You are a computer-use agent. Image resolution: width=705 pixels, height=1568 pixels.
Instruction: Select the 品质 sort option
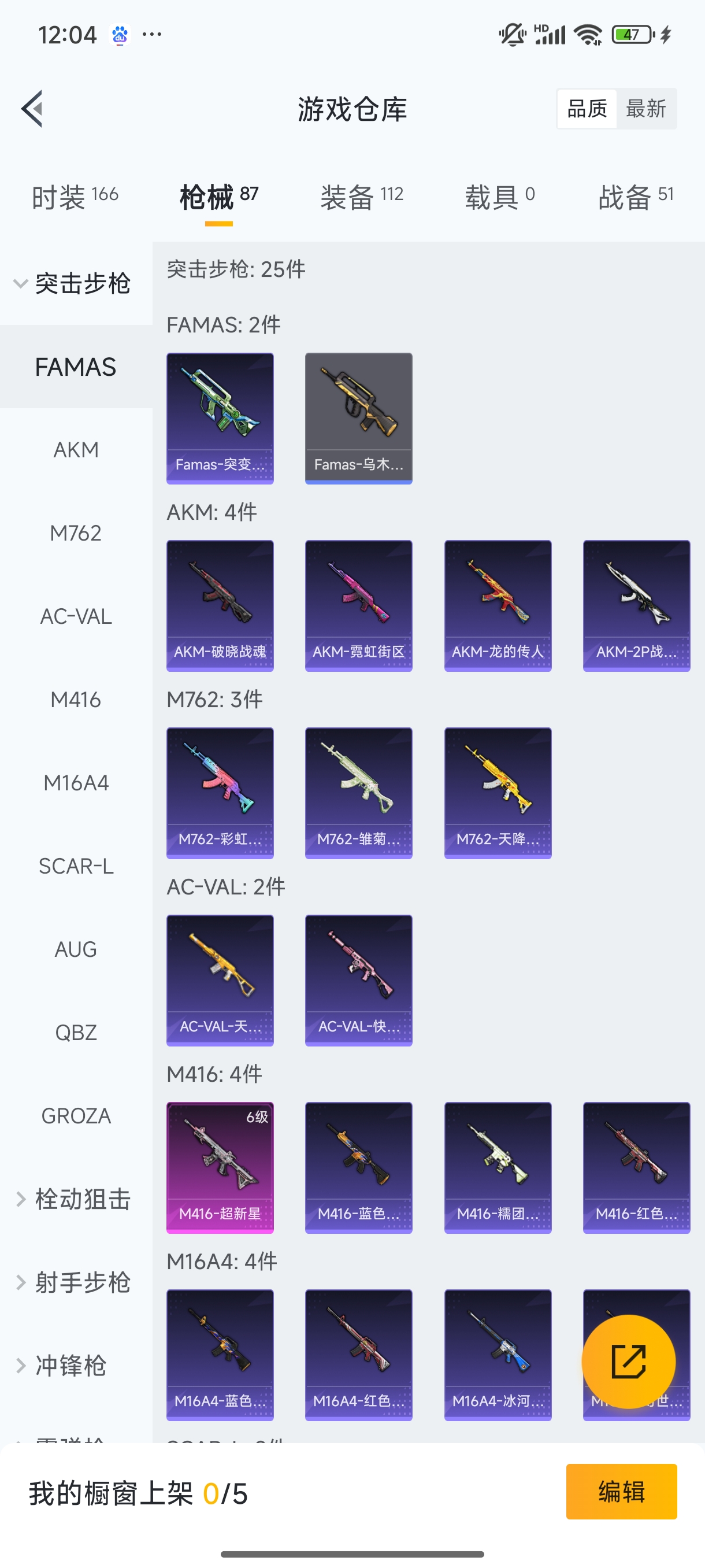pos(587,109)
